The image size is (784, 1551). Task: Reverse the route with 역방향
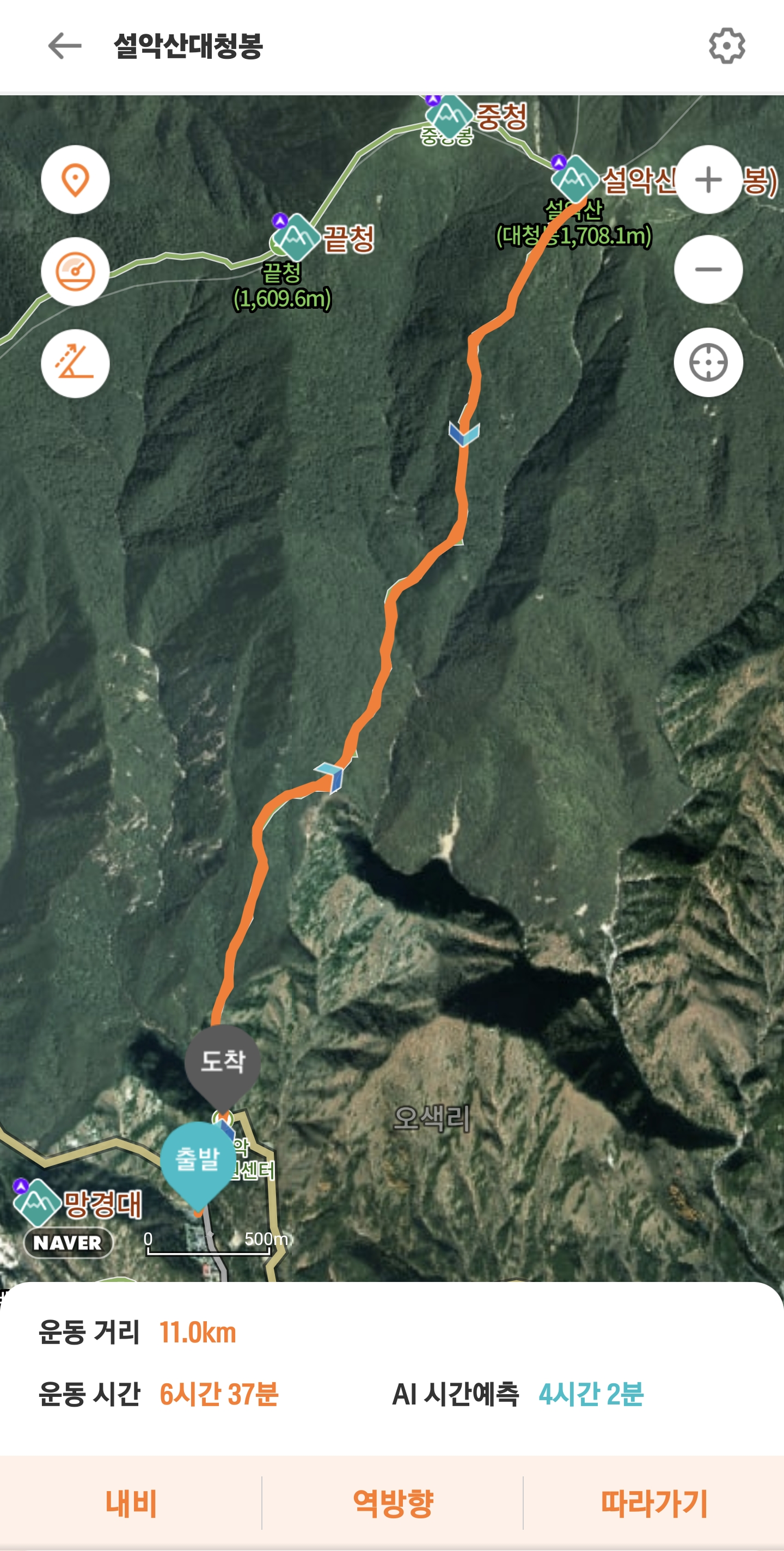pos(393,1503)
